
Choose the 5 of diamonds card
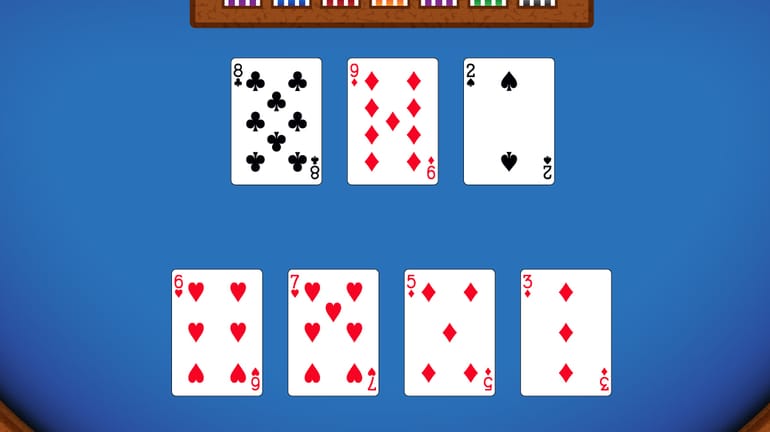click(x=449, y=332)
